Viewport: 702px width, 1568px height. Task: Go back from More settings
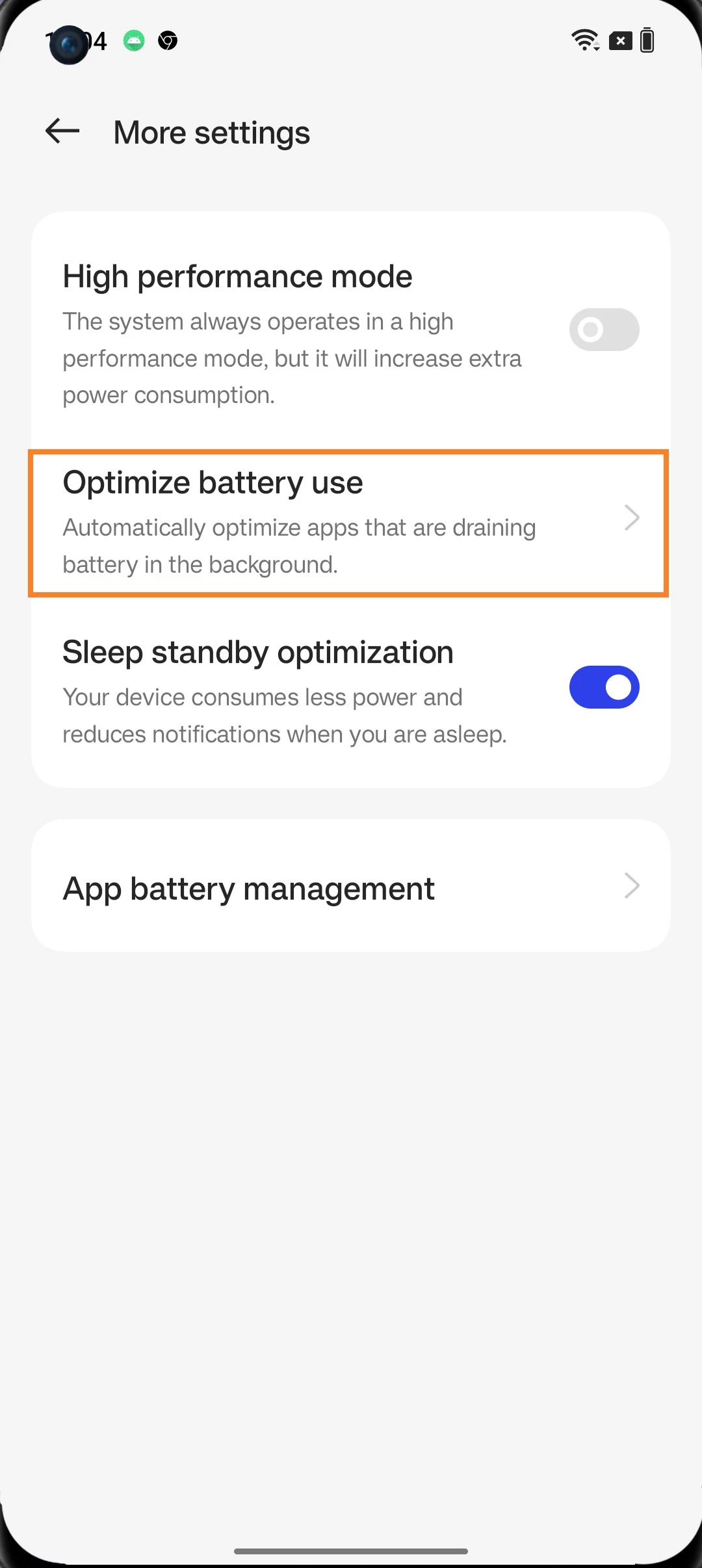[62, 131]
